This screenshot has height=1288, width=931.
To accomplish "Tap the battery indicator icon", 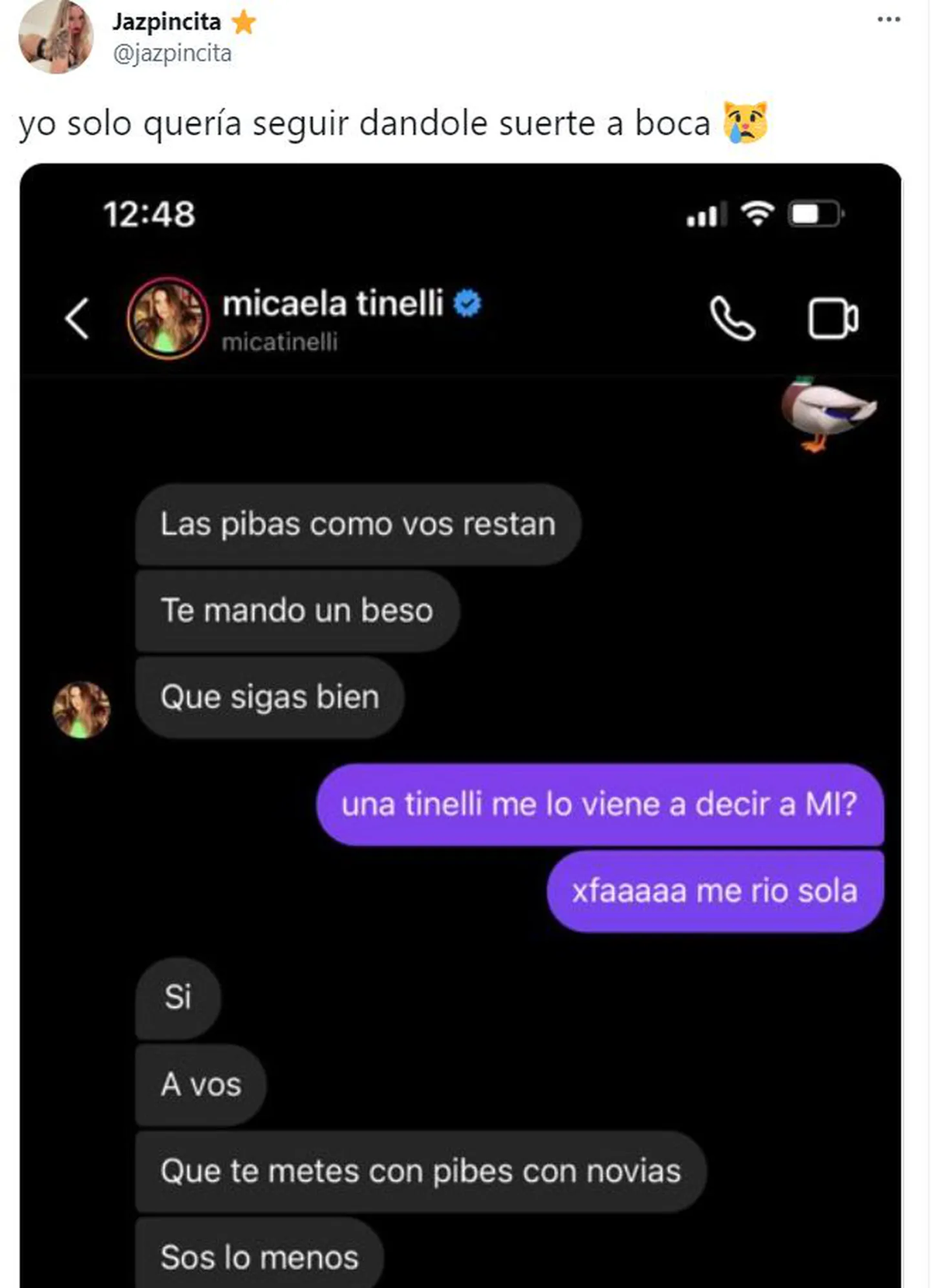I will coord(813,214).
